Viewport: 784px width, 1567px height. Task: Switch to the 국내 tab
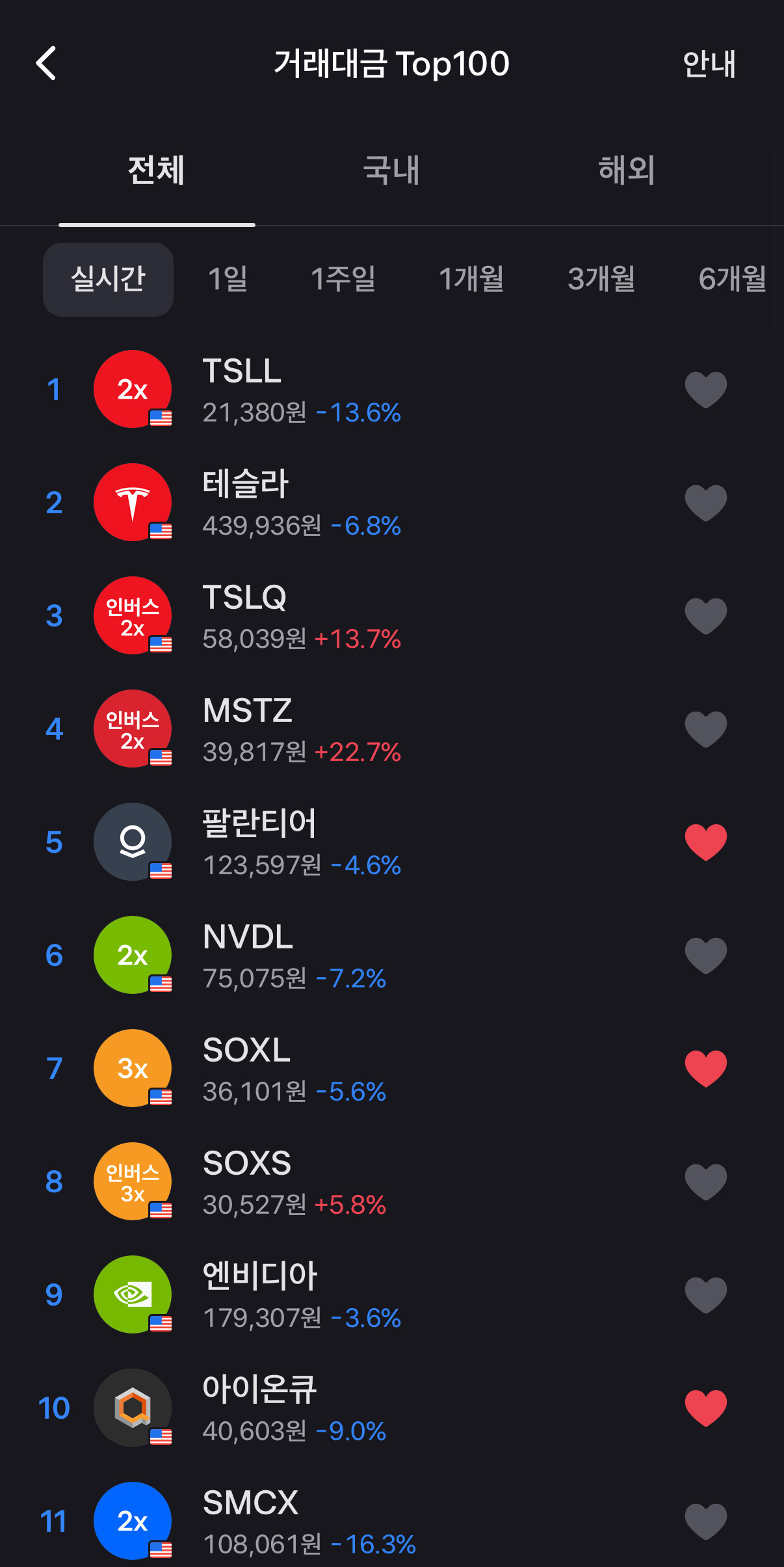tap(391, 170)
